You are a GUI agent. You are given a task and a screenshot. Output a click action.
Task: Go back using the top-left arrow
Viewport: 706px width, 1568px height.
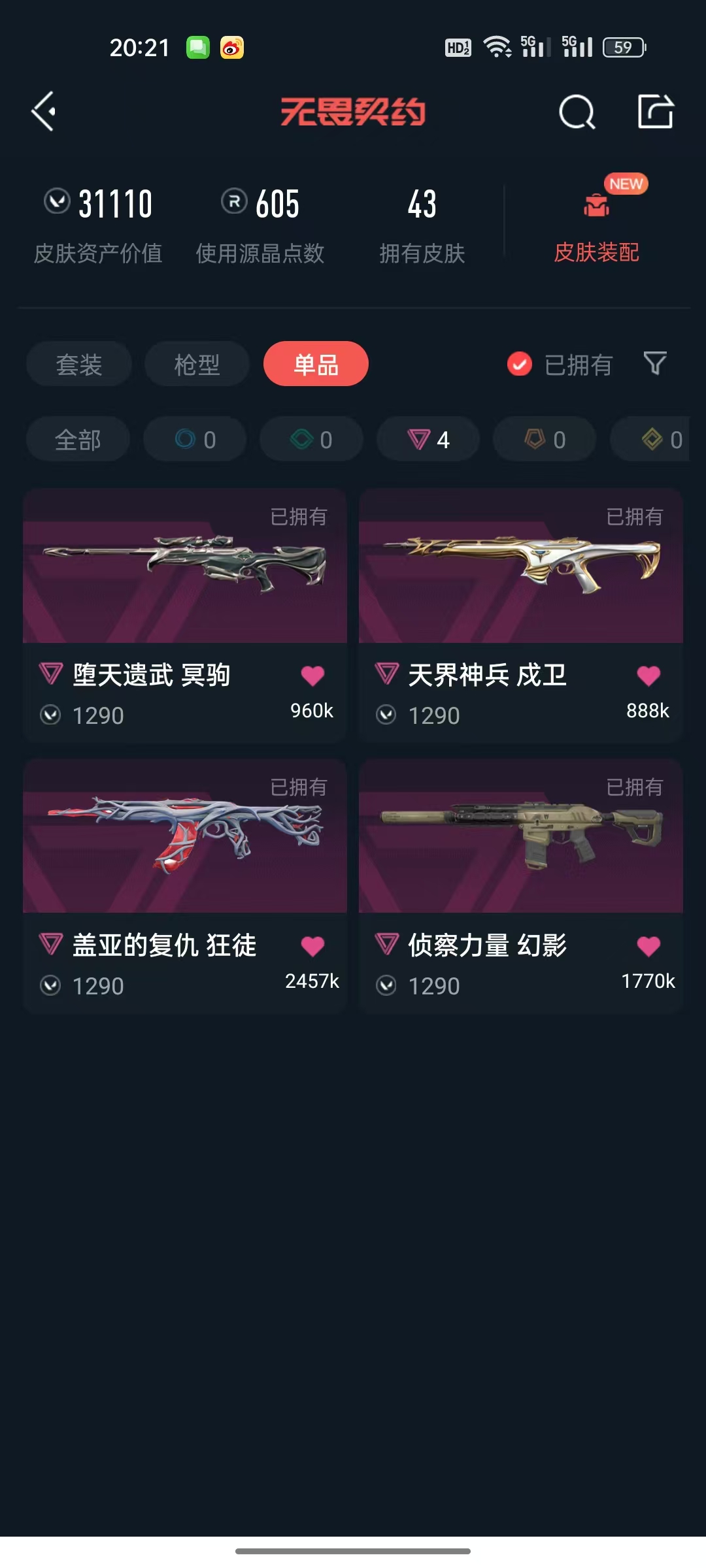point(44,112)
